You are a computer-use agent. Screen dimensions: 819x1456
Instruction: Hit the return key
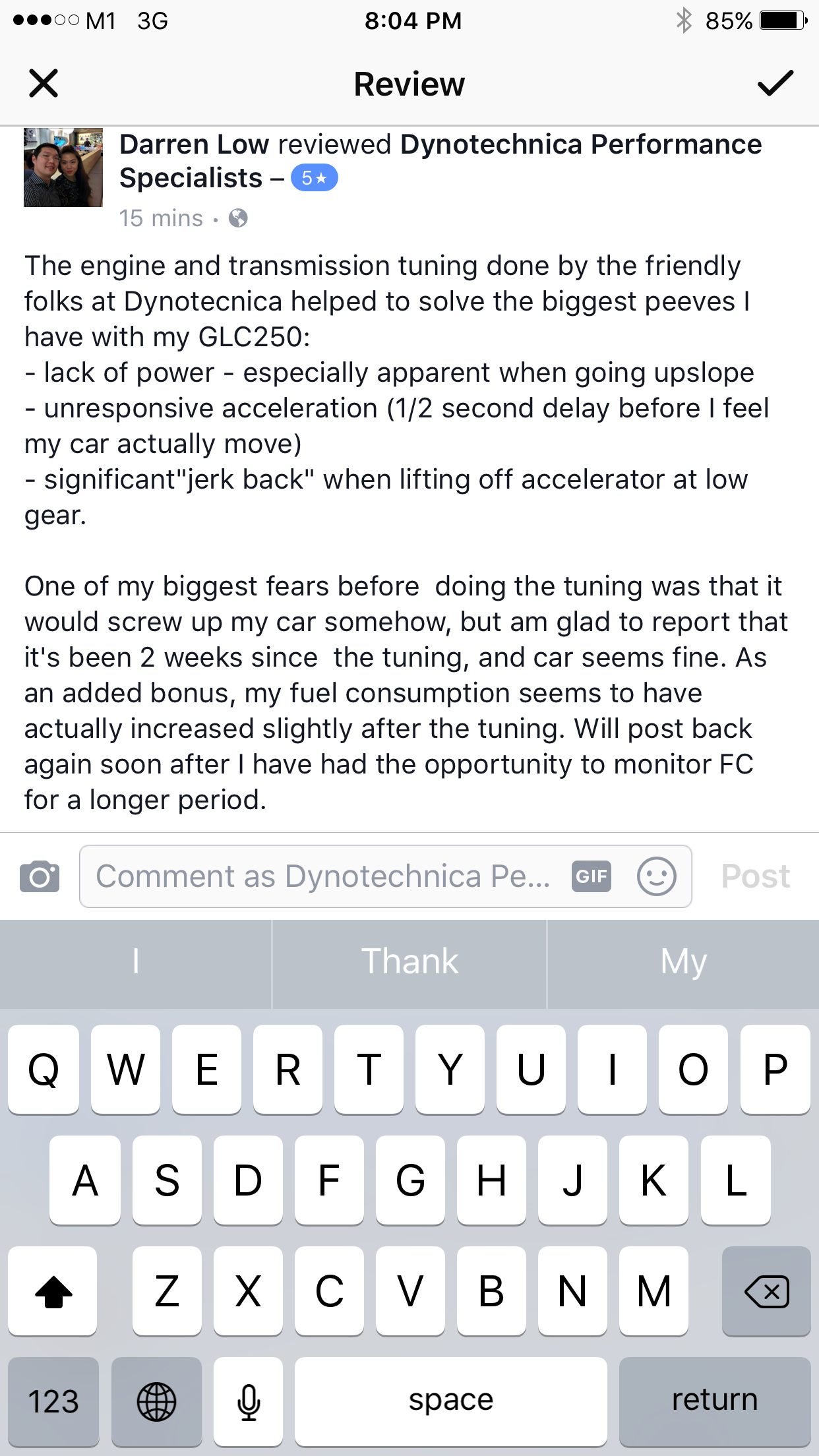coord(715,1401)
